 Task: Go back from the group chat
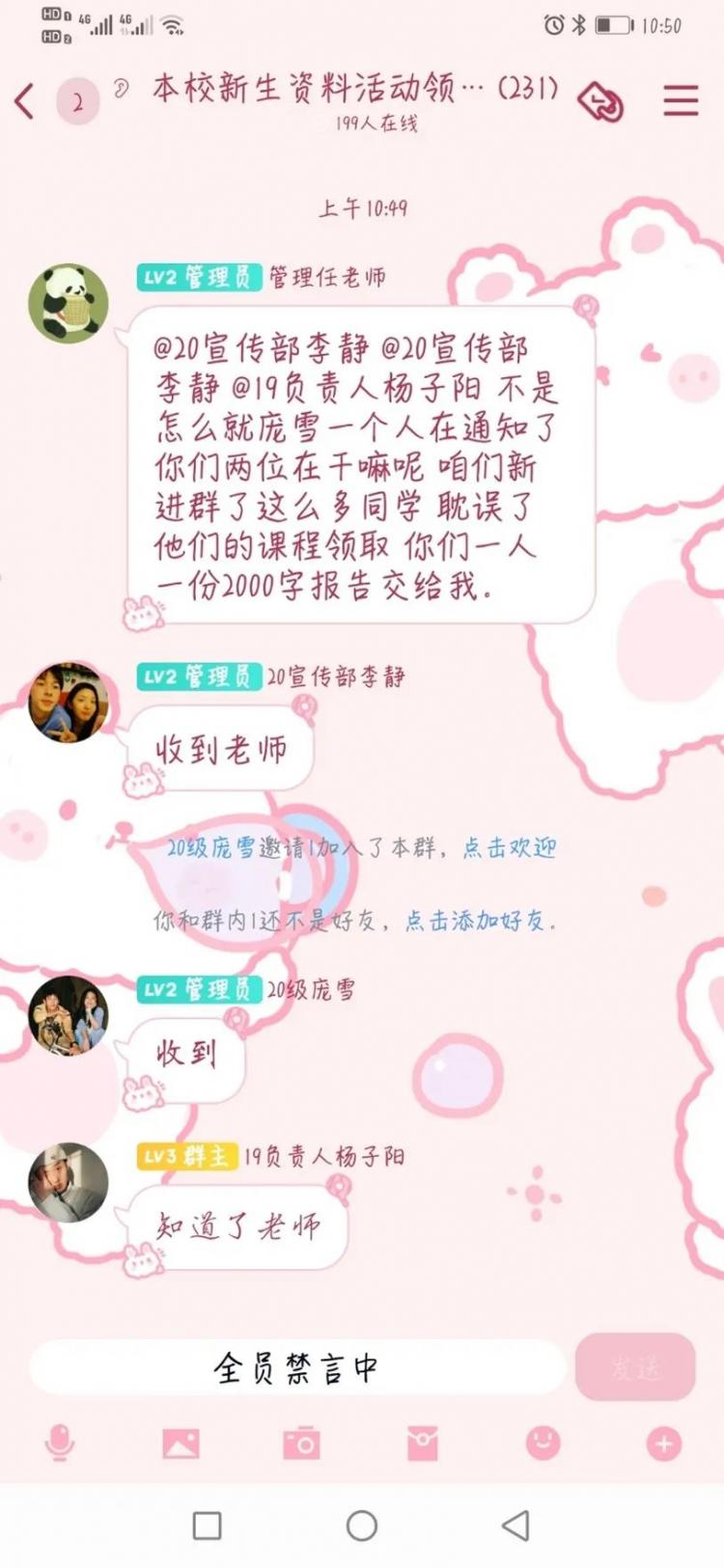[x=25, y=100]
